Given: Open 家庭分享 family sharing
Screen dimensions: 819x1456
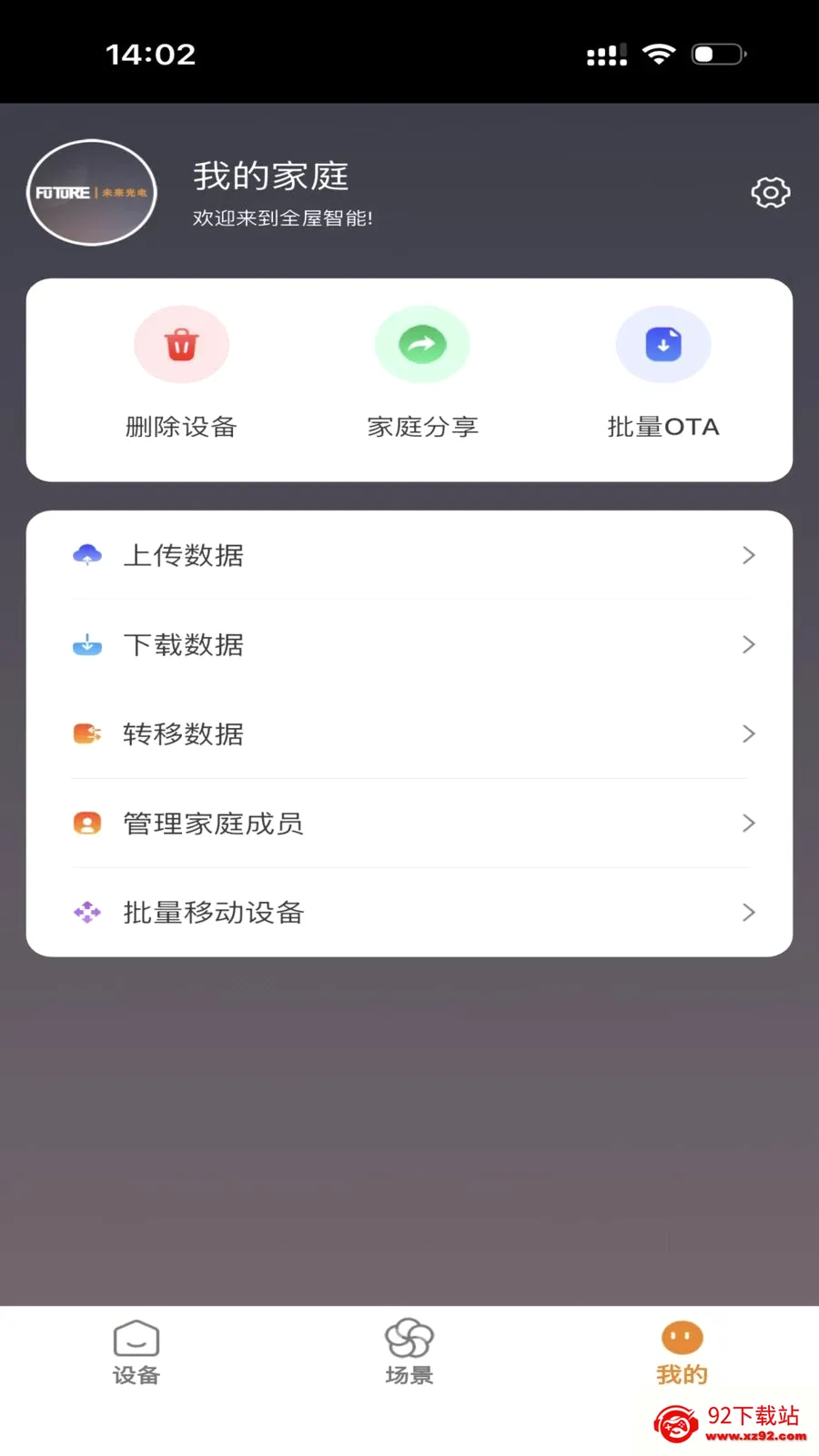Looking at the screenshot, I should 422,373.
